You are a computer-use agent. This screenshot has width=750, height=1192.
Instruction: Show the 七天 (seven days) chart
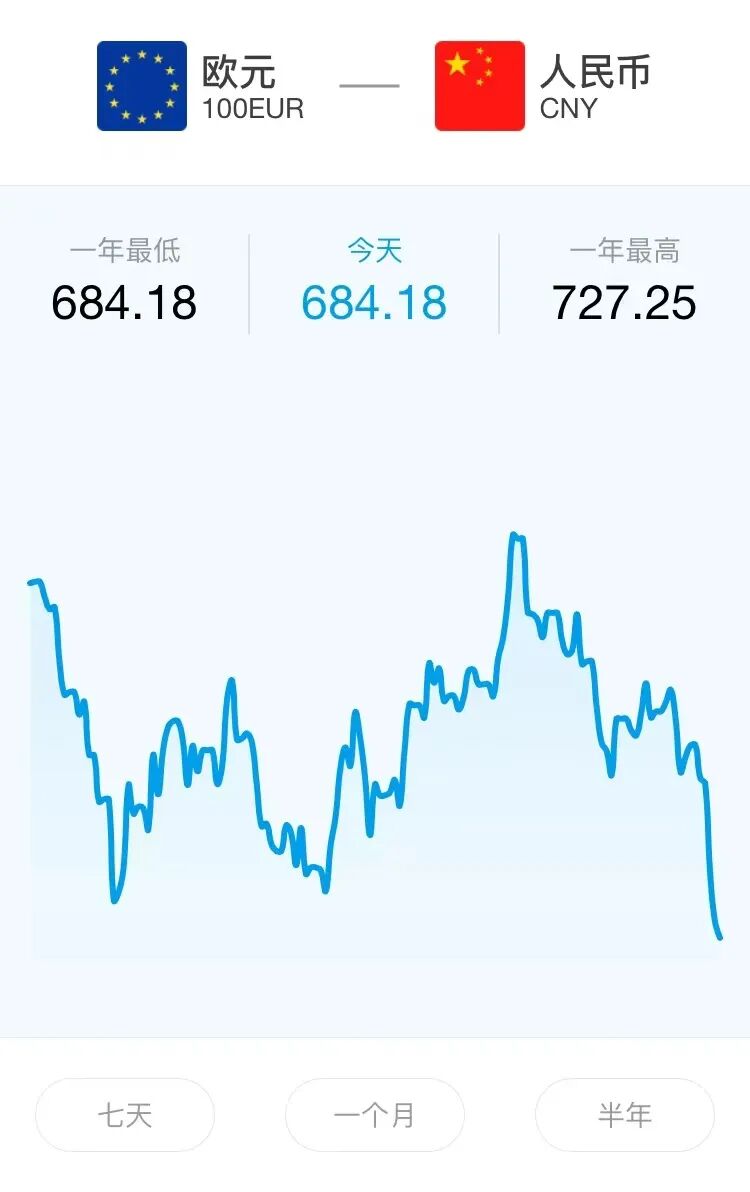point(125,1115)
